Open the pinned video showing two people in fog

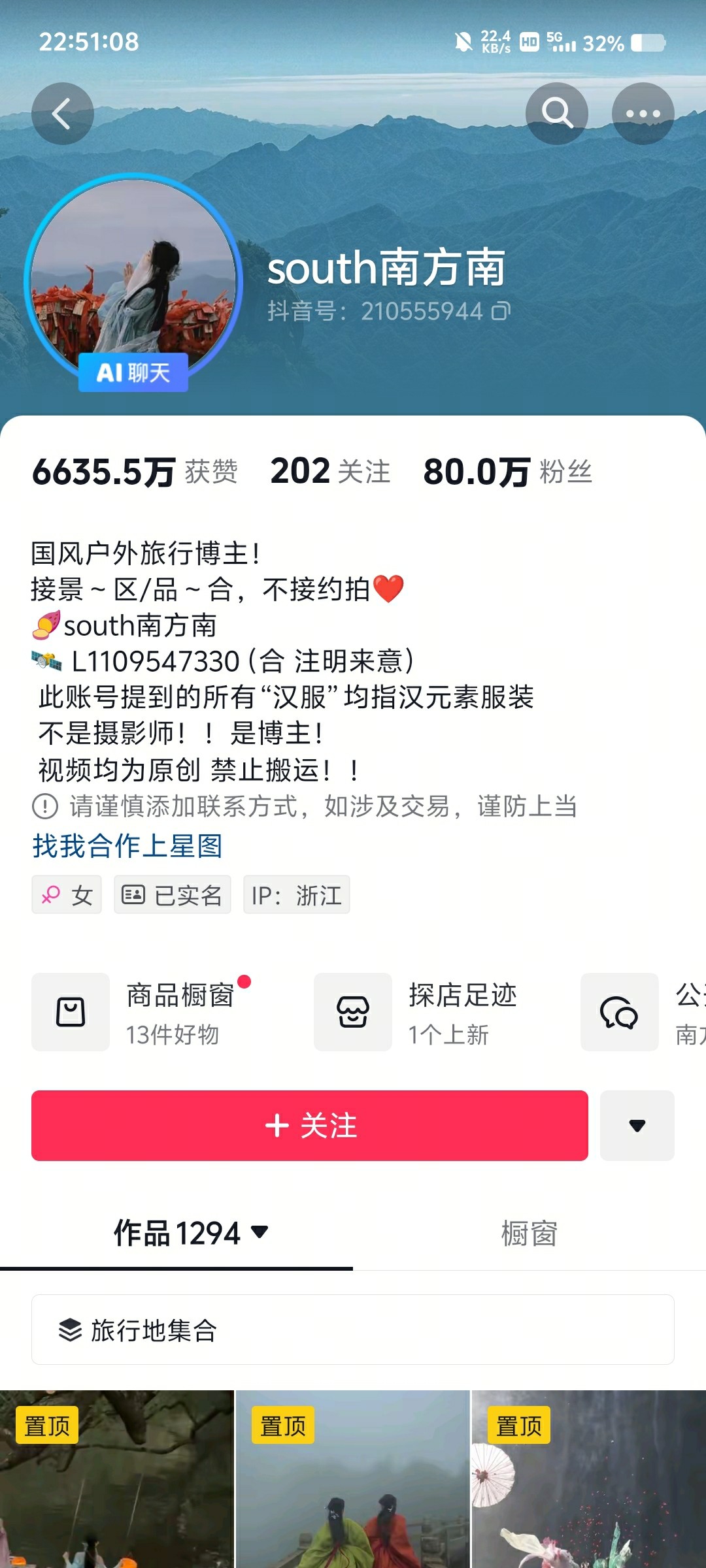(x=353, y=1483)
